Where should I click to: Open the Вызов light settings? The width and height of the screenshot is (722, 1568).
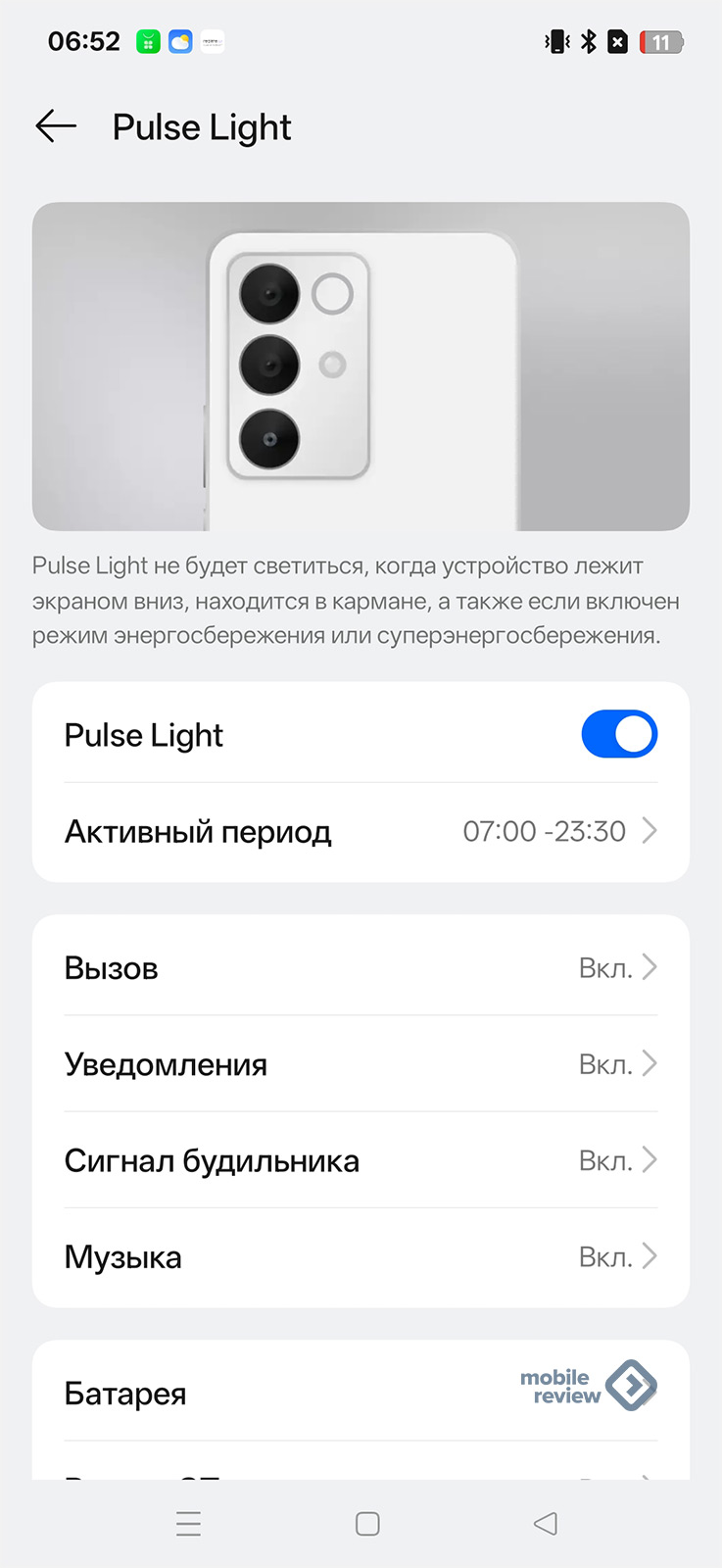(x=361, y=967)
